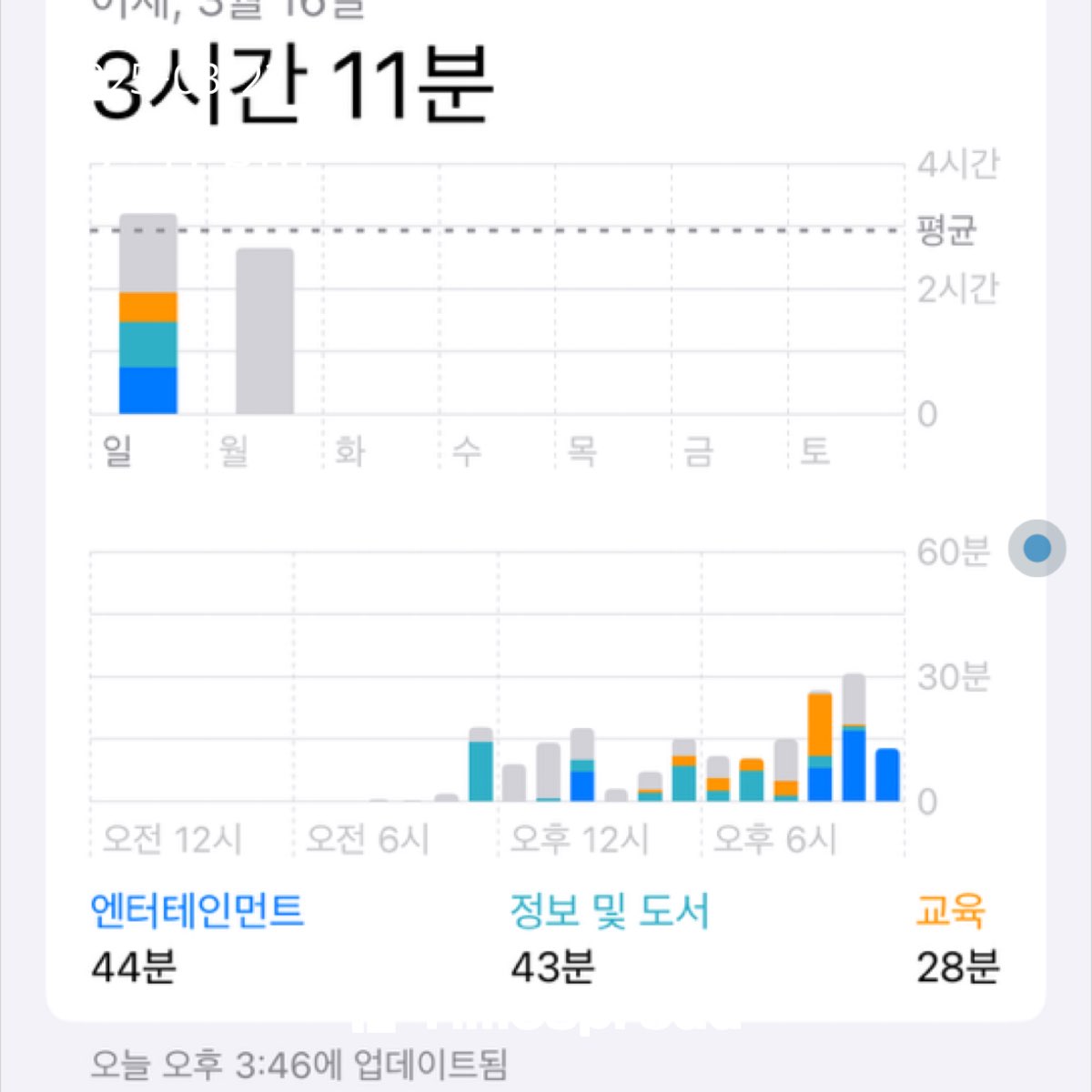
Task: Select the Sunday (일) bar in weekly chart
Action: tap(148, 314)
